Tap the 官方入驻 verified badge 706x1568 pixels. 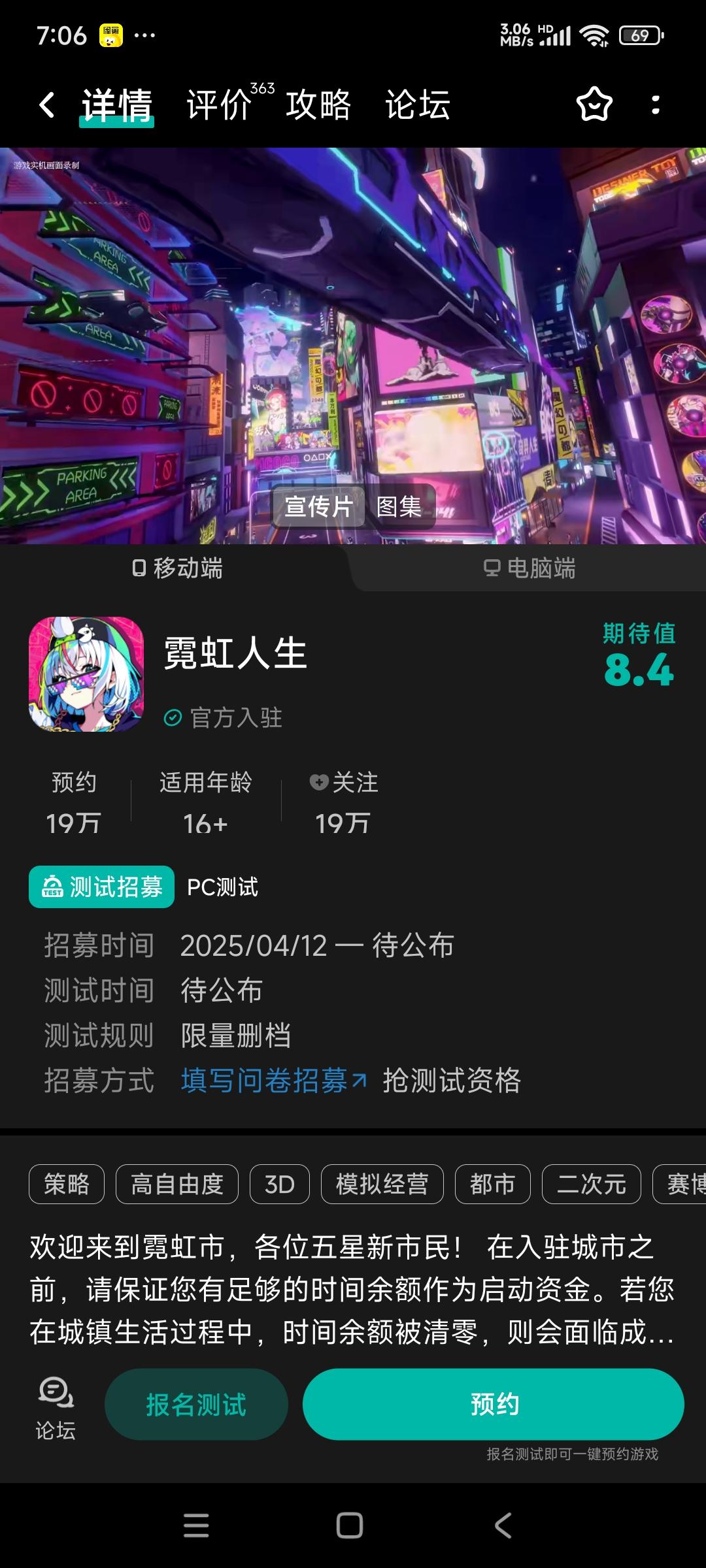pos(222,719)
